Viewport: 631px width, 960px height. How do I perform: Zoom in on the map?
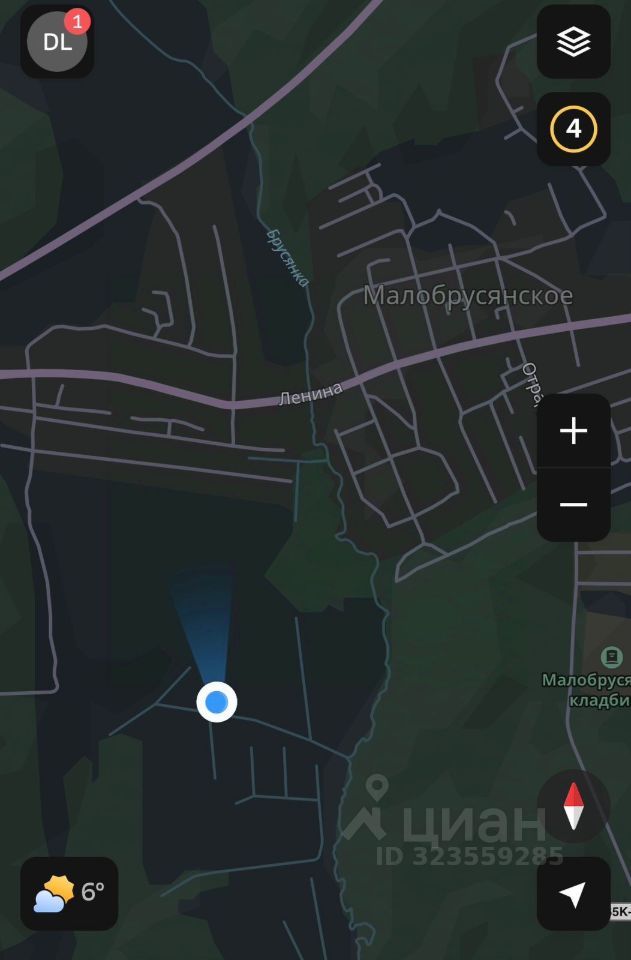tap(573, 431)
